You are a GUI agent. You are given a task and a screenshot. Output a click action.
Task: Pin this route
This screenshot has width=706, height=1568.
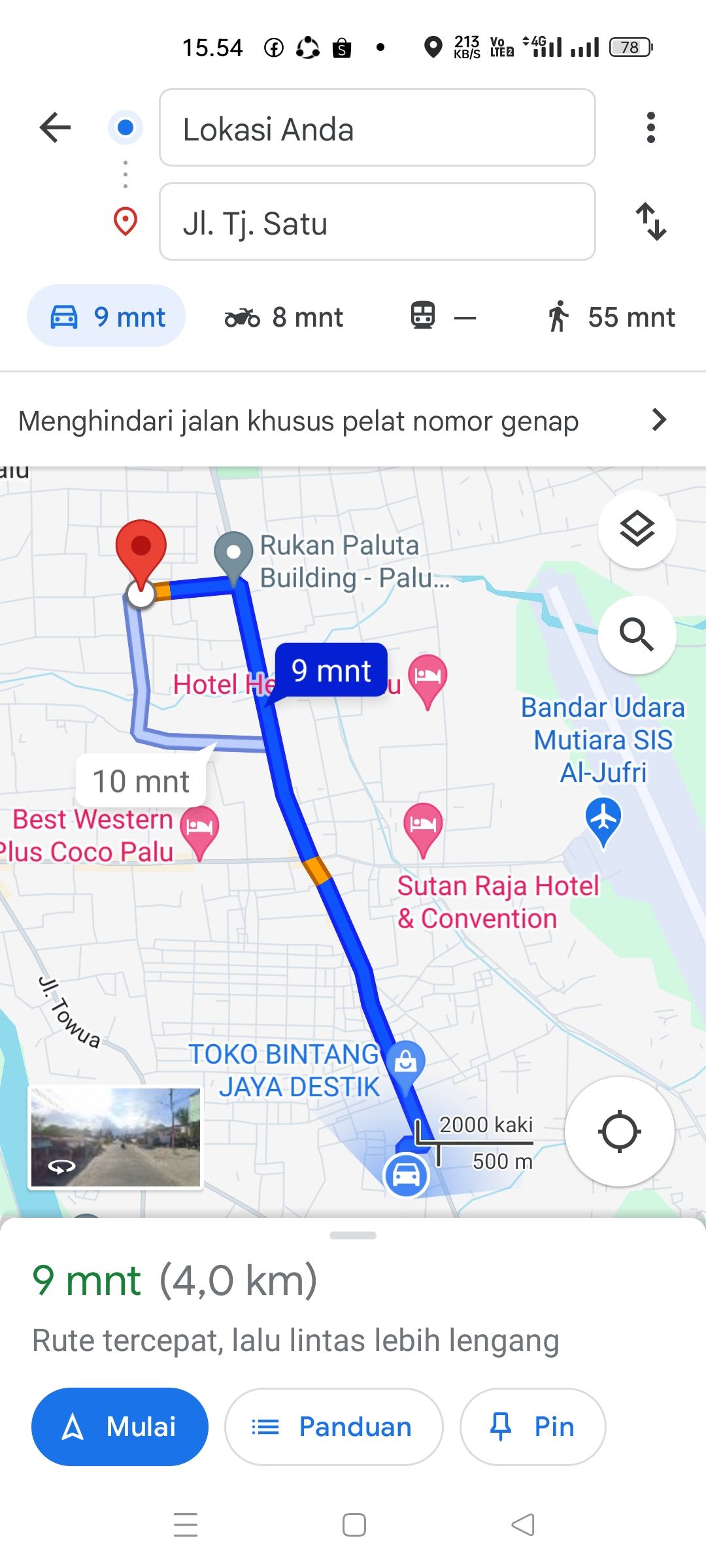pyautogui.click(x=533, y=1427)
